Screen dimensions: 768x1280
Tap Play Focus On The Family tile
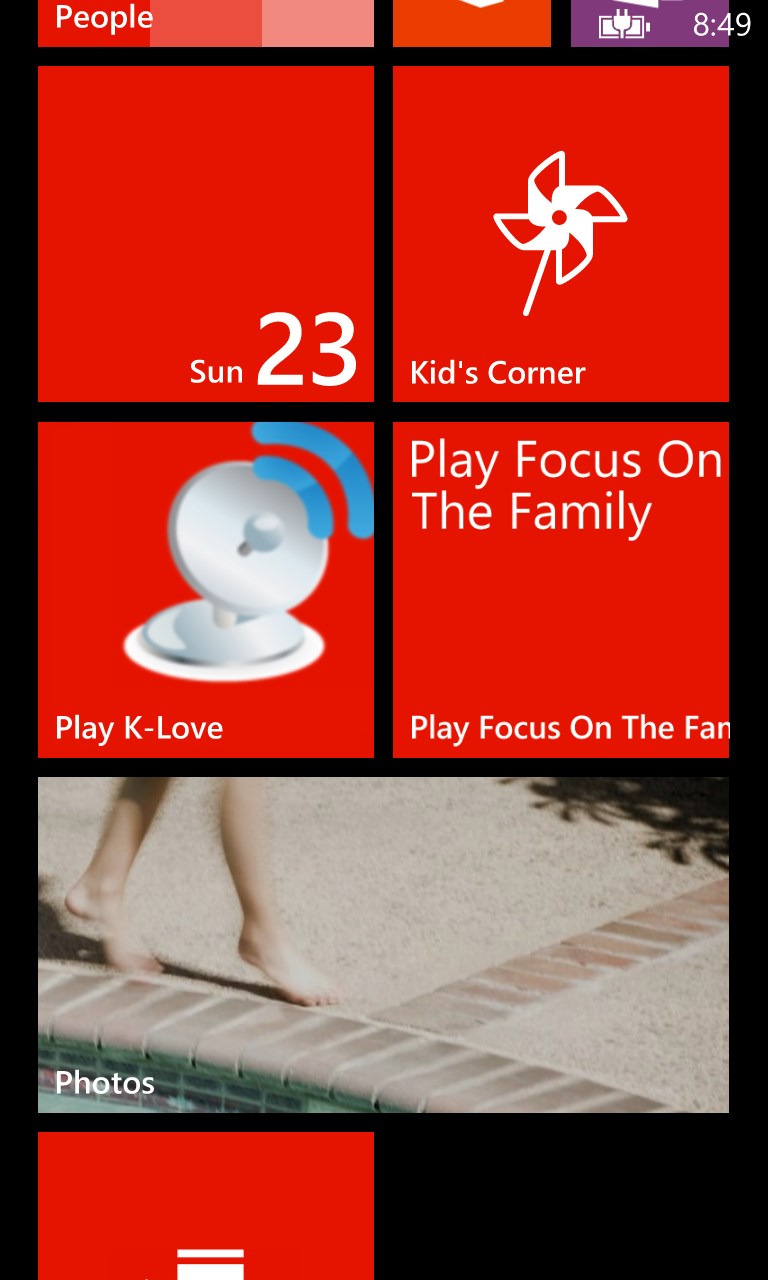tap(560, 590)
